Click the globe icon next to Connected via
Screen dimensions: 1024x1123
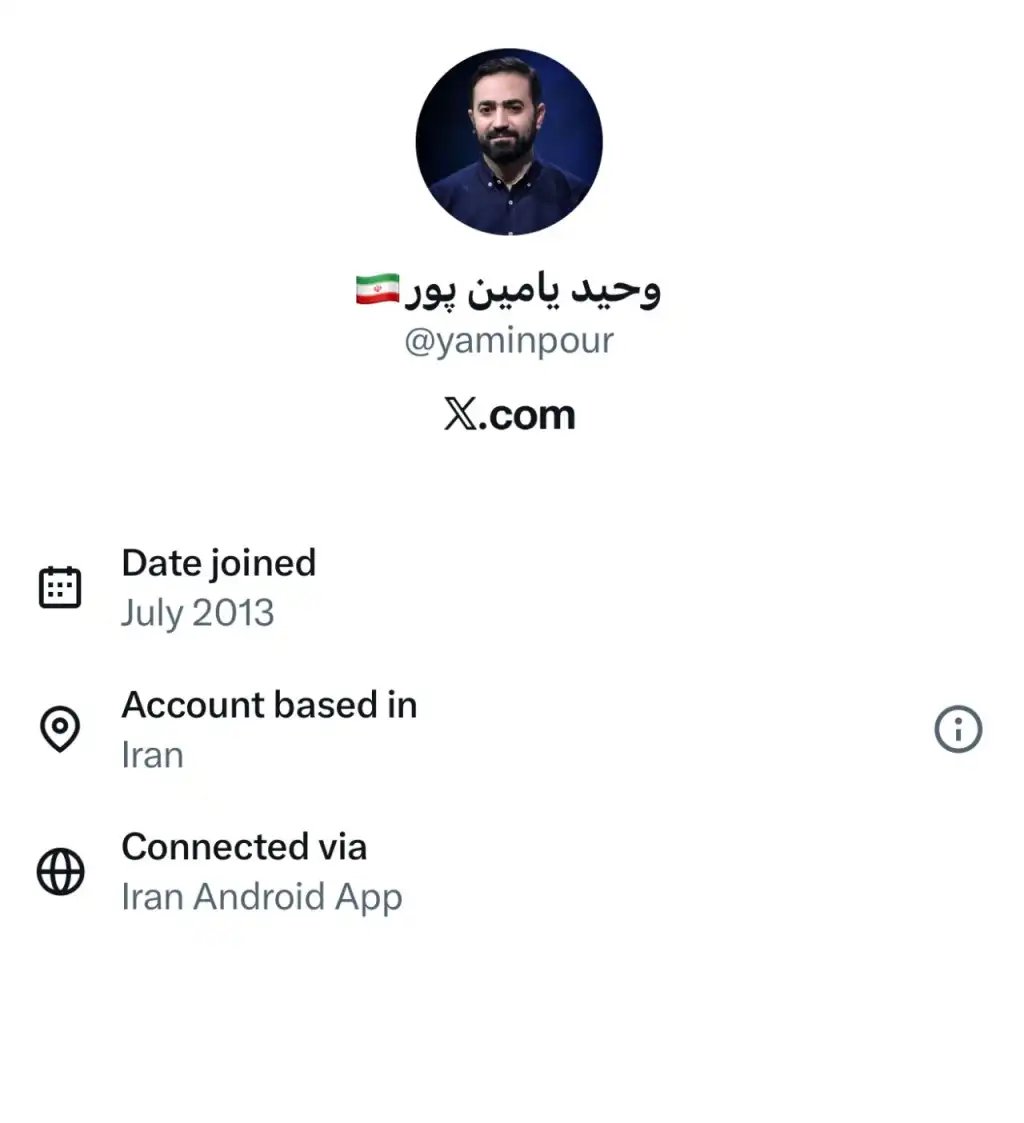(60, 870)
